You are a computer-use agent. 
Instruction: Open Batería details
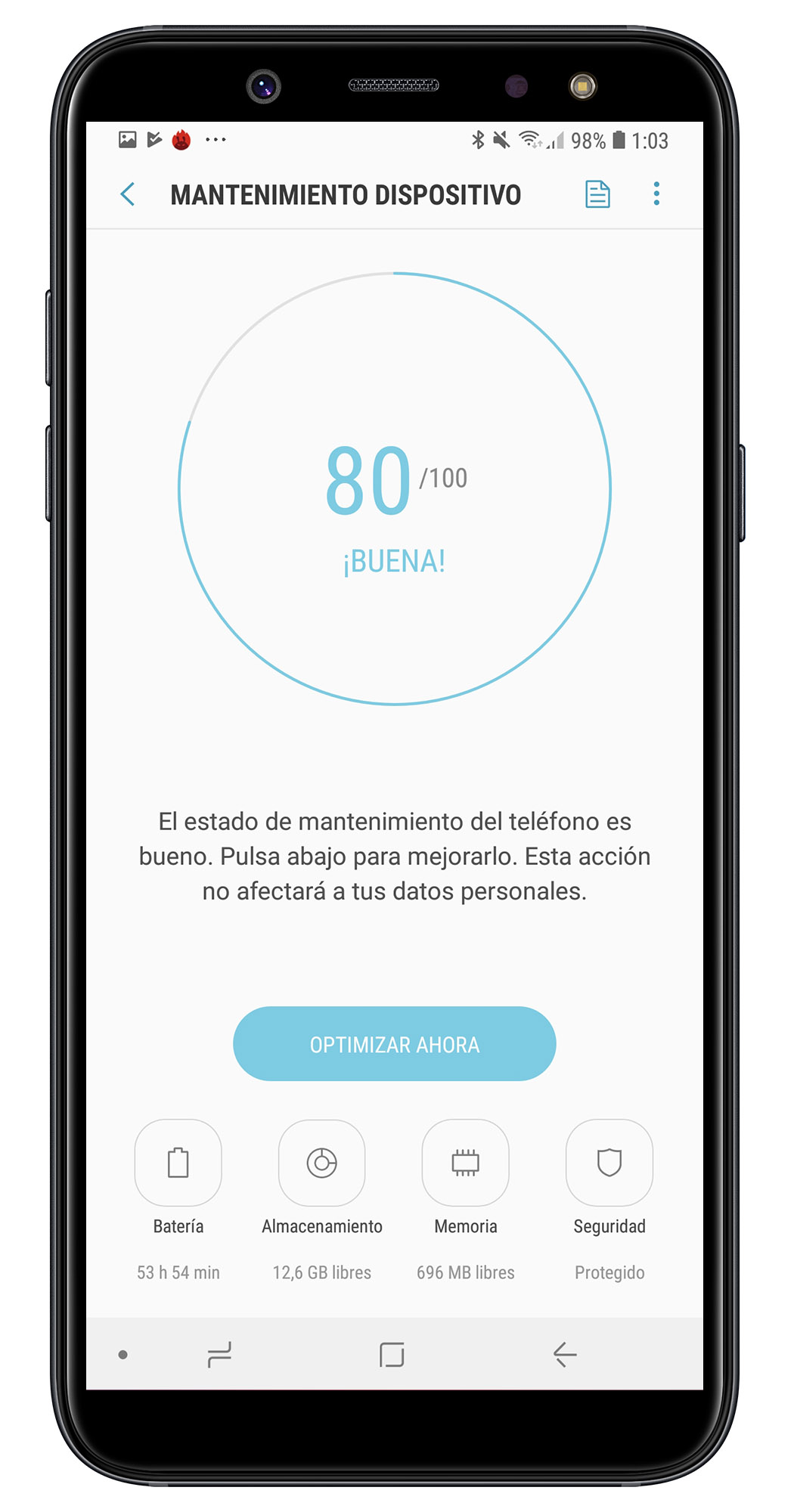pos(178,1163)
